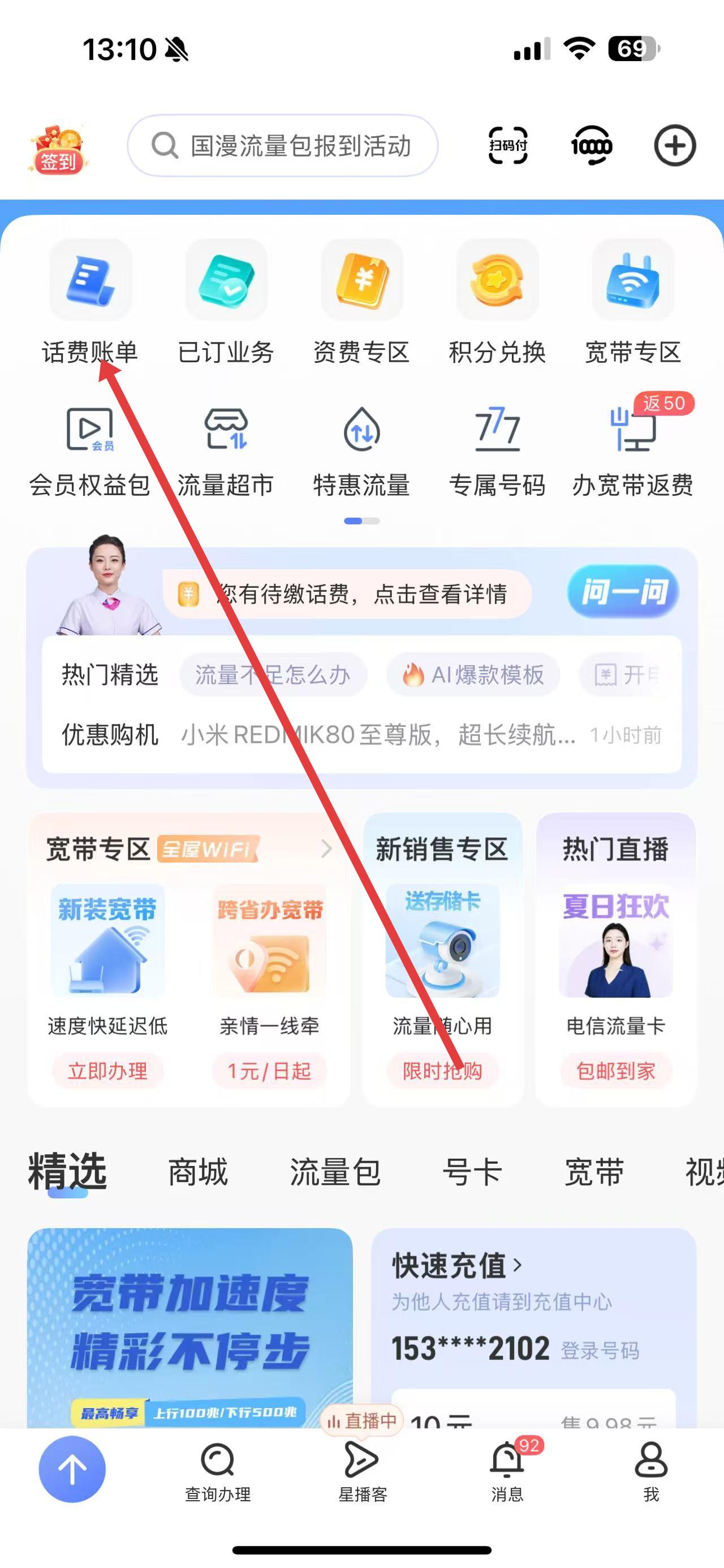
Task: Open 流量超市
Action: point(226,452)
